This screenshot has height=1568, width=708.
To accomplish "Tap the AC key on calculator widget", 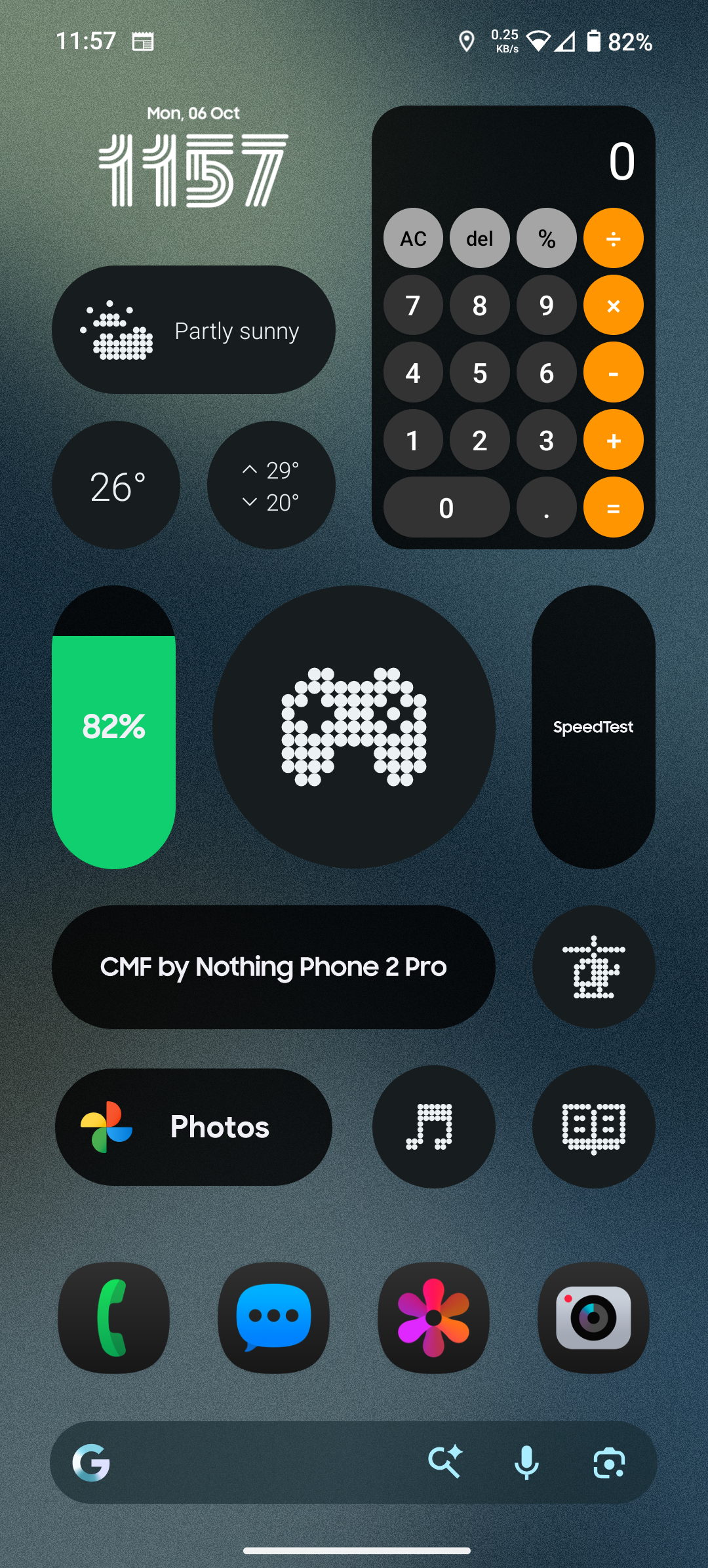I will [x=413, y=239].
